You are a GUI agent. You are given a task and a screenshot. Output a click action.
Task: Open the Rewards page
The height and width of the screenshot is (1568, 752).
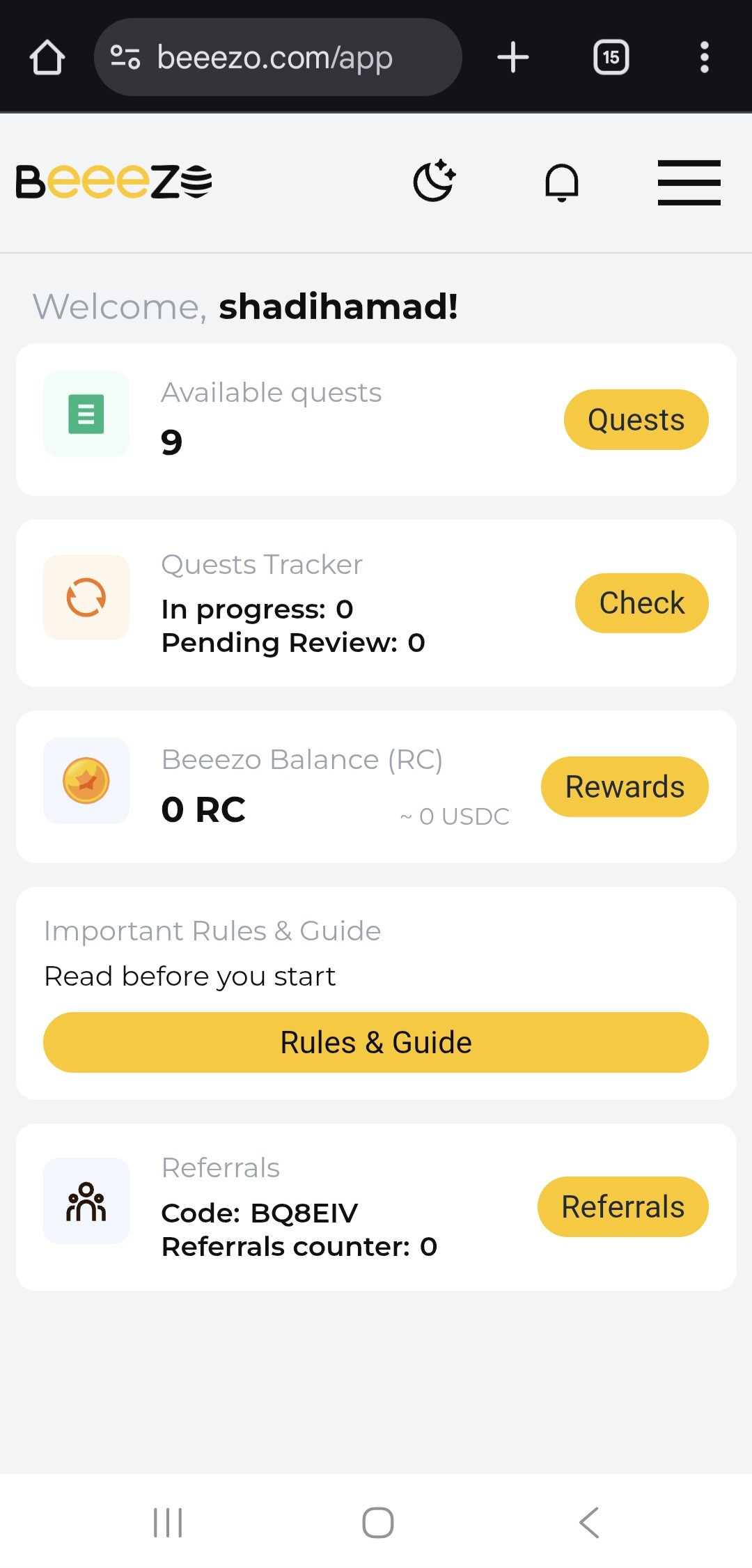pos(624,786)
